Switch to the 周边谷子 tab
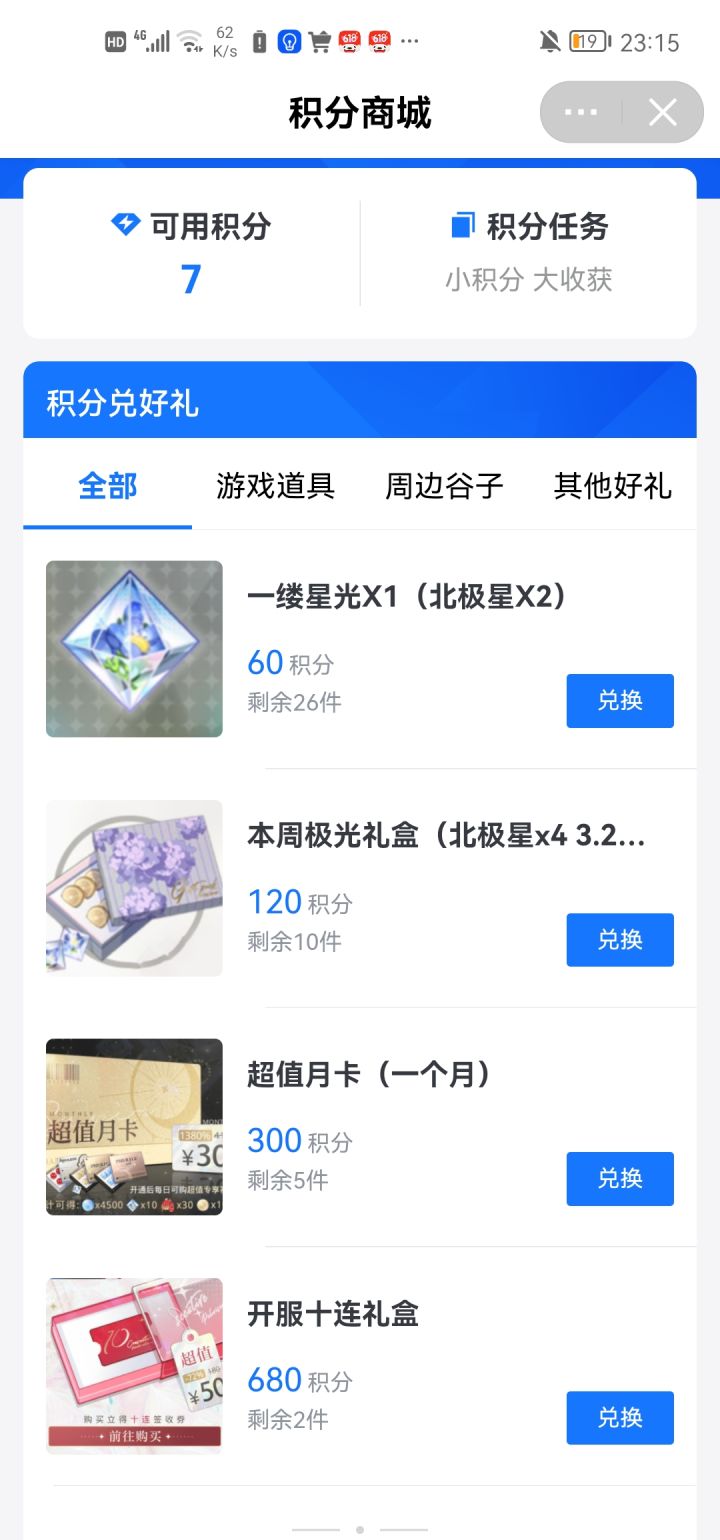 [444, 486]
